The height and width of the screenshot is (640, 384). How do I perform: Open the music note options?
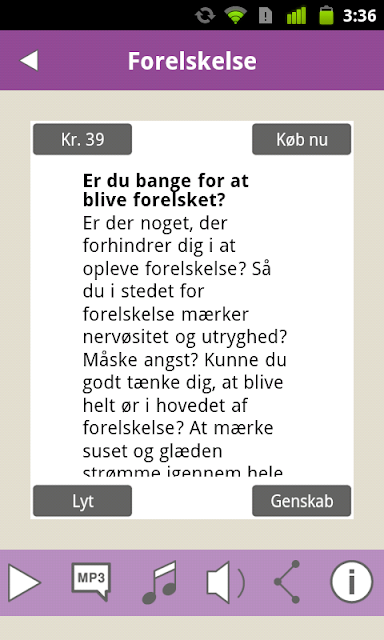pyautogui.click(x=160, y=582)
